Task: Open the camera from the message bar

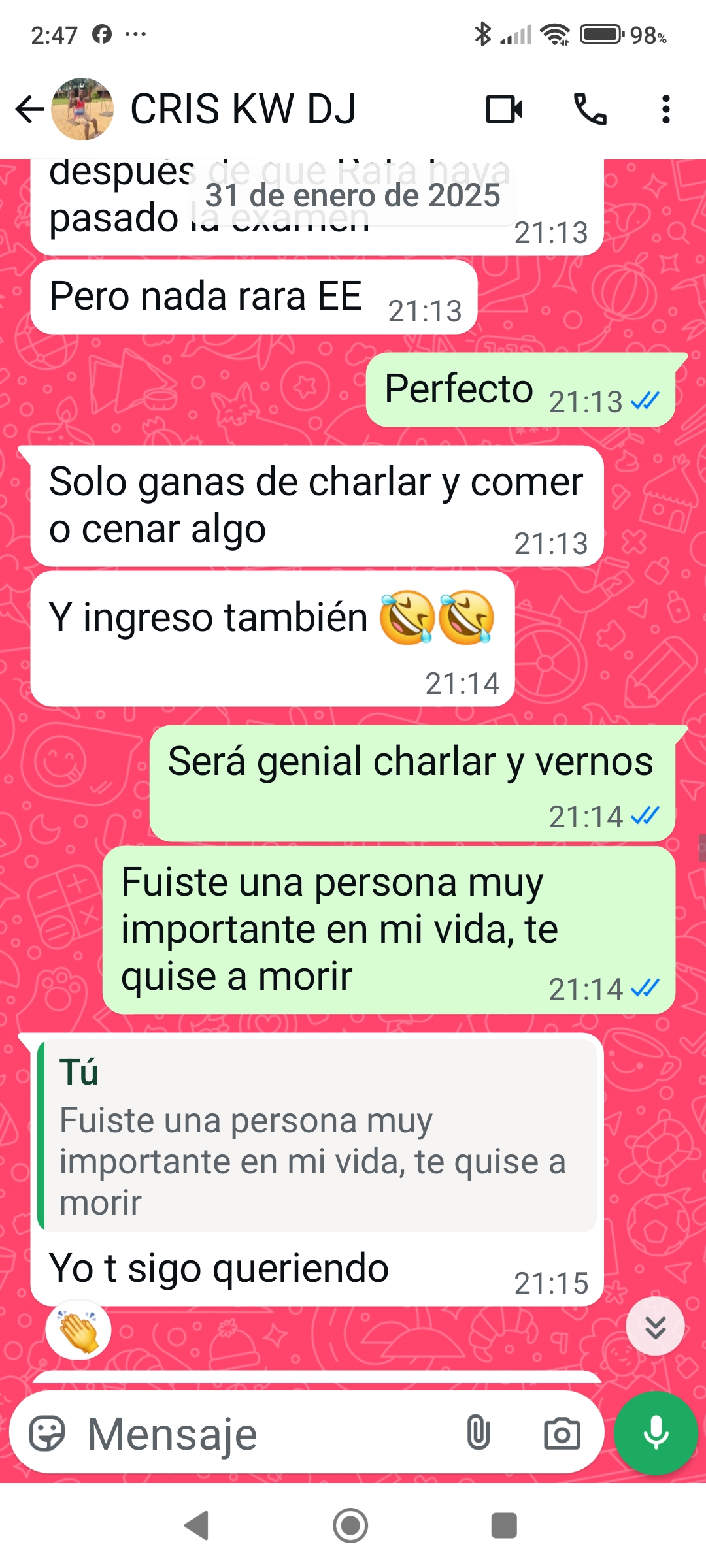Action: [x=562, y=1434]
